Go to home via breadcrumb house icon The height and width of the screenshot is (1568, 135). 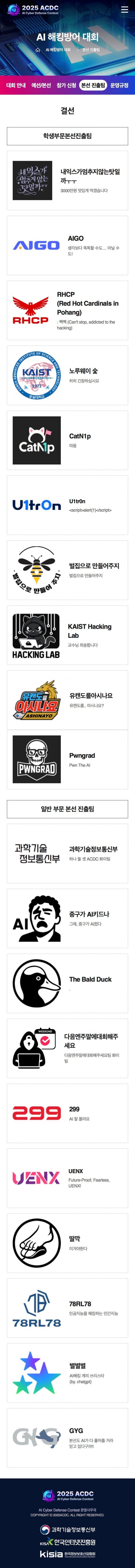(x=38, y=49)
